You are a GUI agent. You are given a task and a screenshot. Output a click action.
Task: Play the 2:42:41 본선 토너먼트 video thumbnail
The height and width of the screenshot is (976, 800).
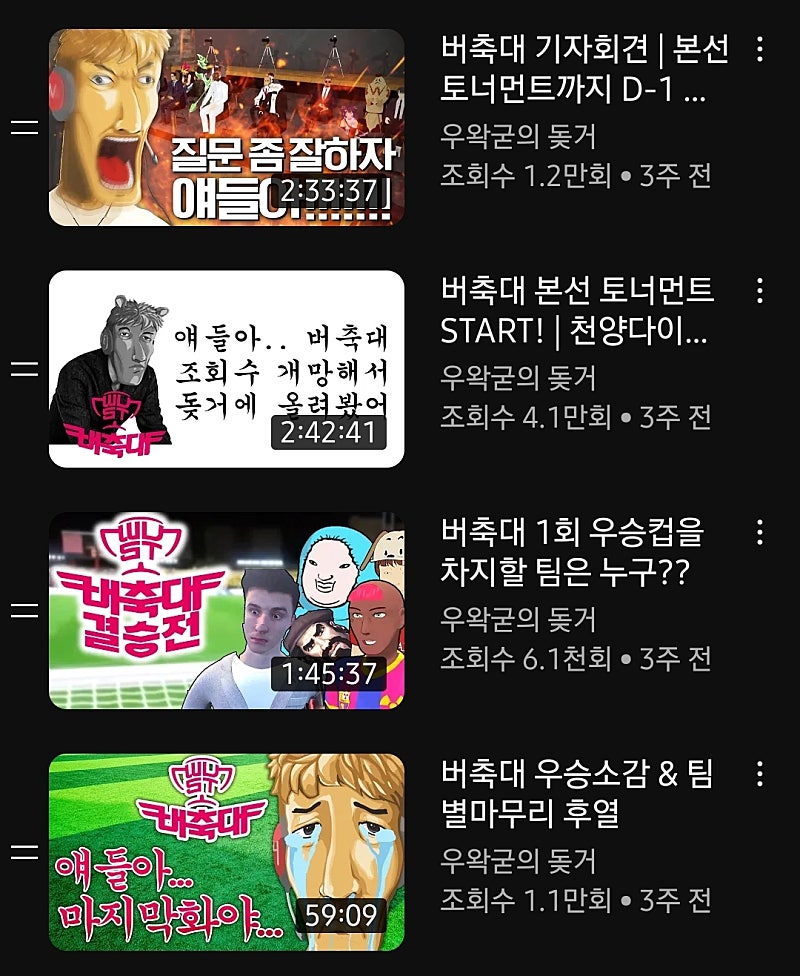pyautogui.click(x=227, y=368)
